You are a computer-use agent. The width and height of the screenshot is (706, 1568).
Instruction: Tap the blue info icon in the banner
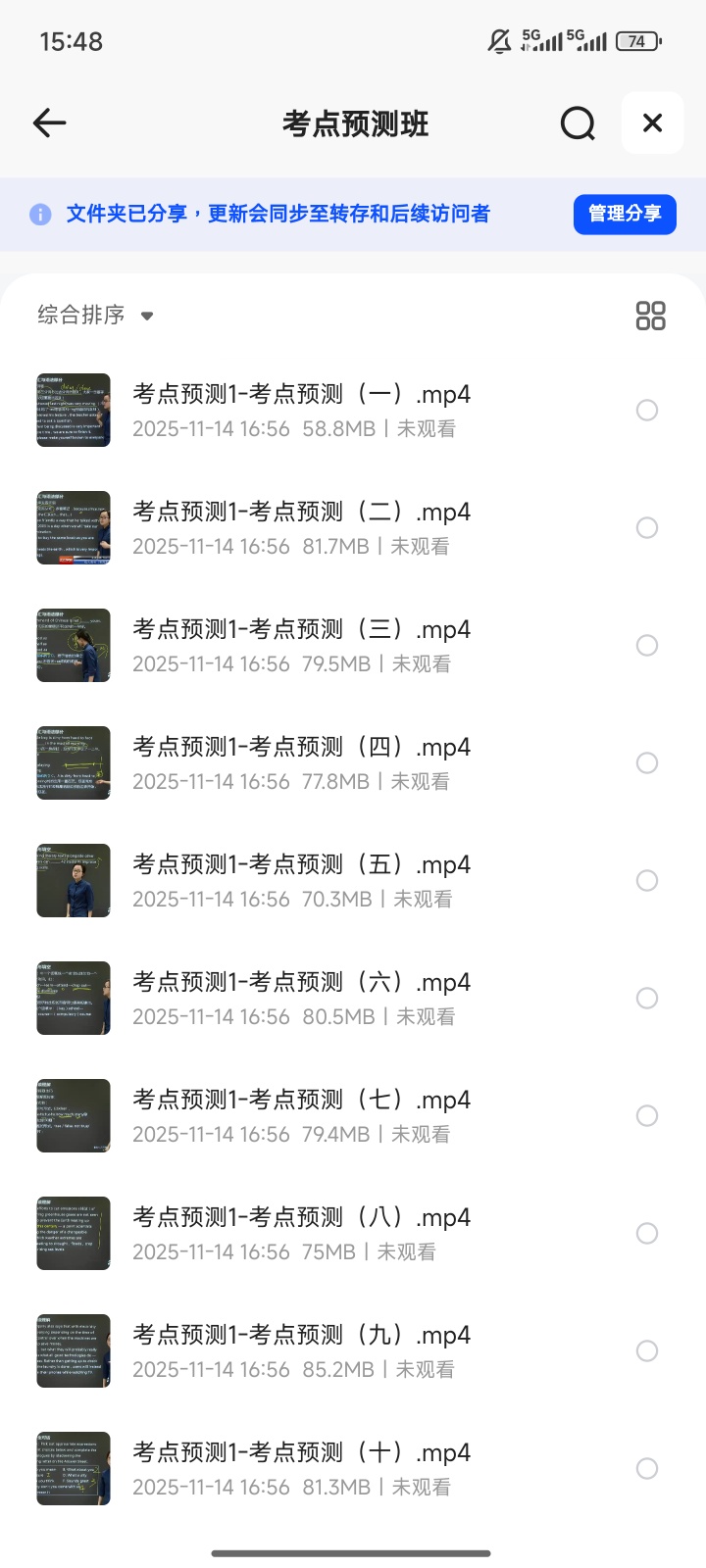click(40, 214)
